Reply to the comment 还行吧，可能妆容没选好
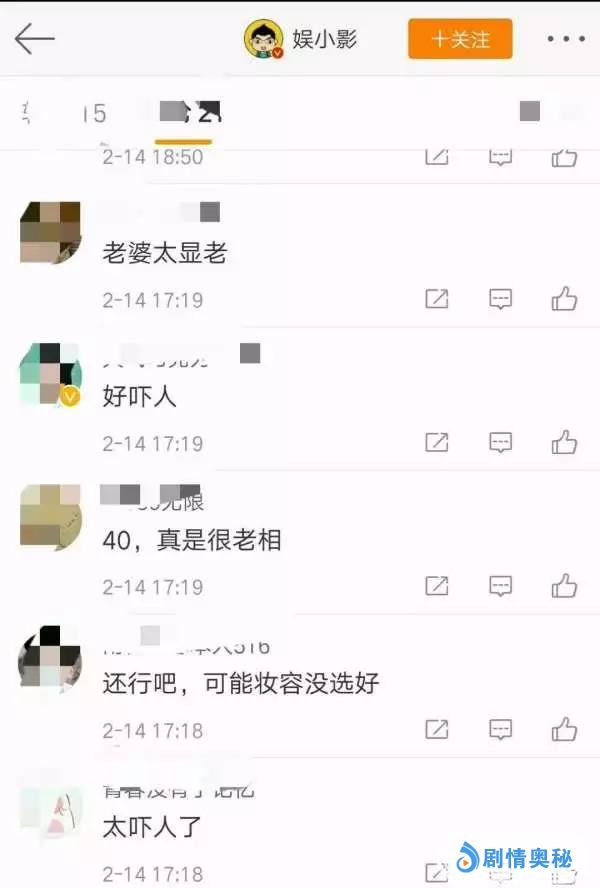 [x=500, y=730]
